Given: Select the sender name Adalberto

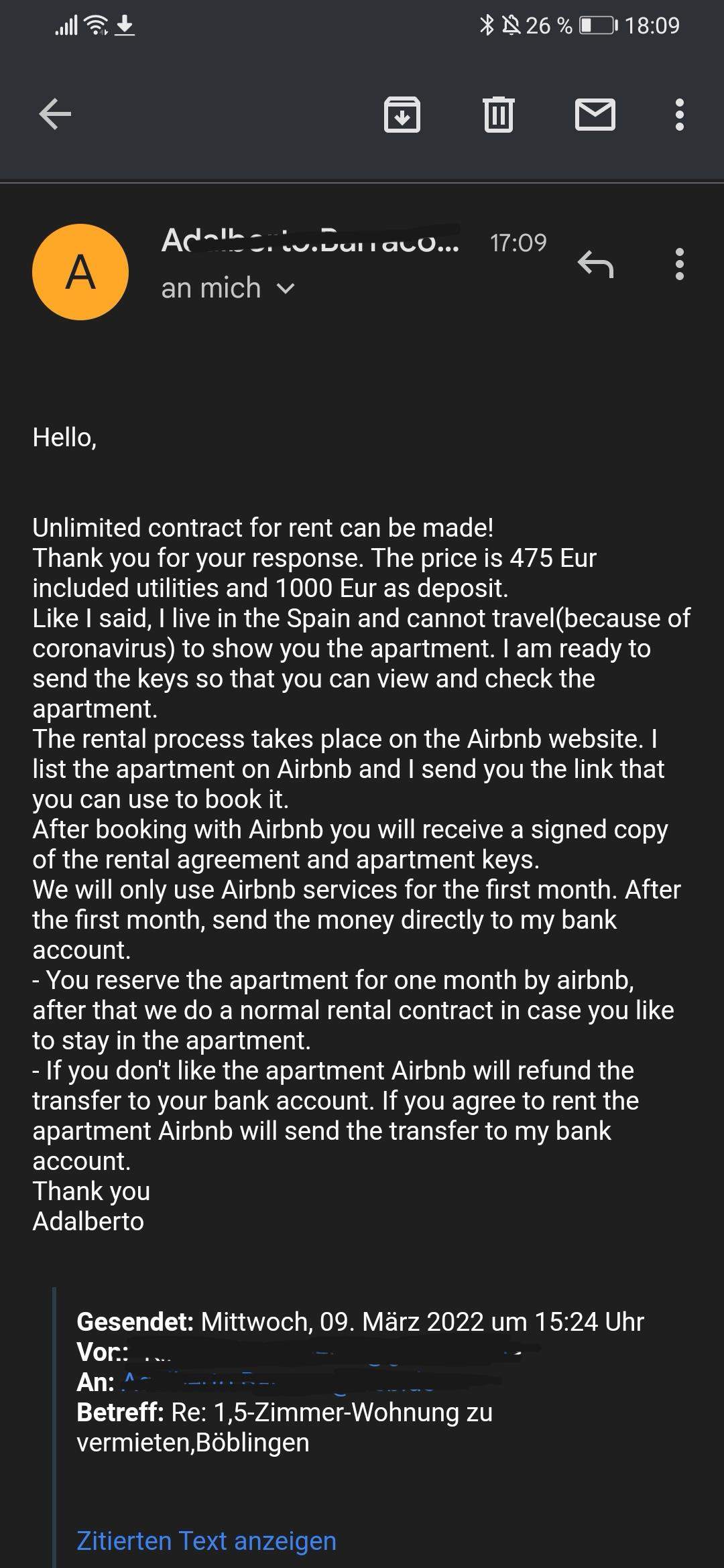Looking at the screenshot, I should click(x=308, y=243).
